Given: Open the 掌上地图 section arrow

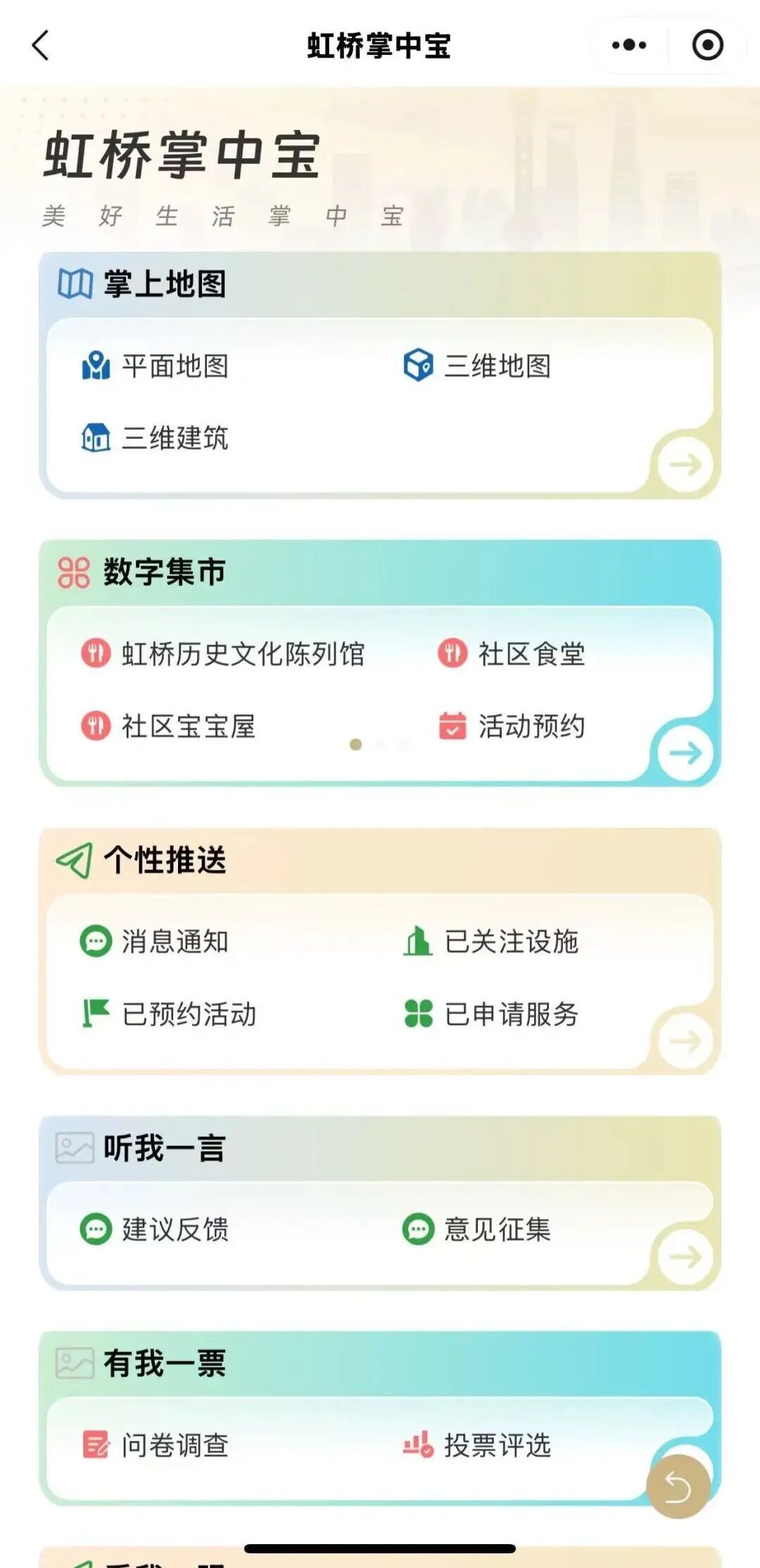Looking at the screenshot, I should click(x=685, y=464).
